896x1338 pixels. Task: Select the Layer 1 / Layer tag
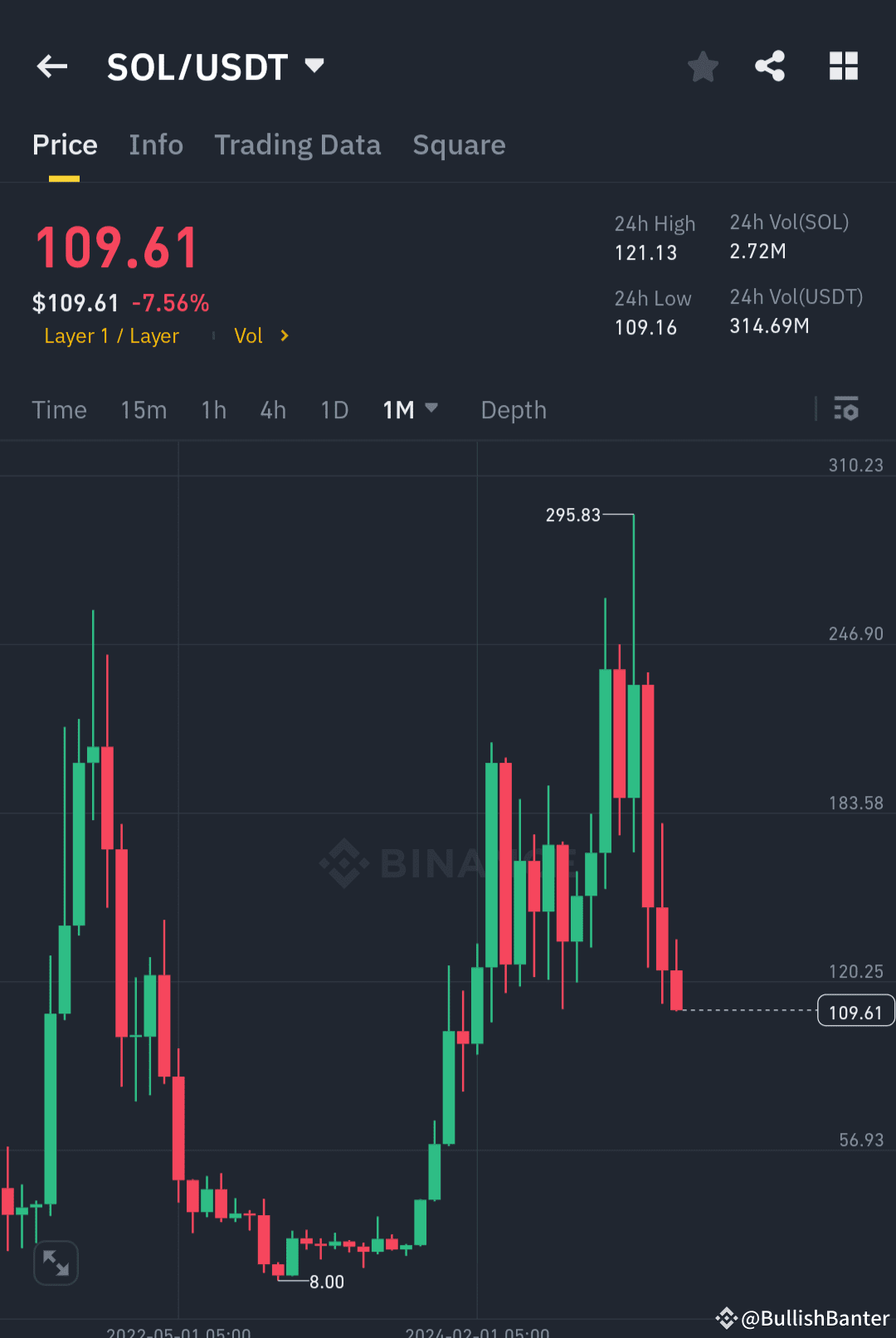(x=112, y=335)
